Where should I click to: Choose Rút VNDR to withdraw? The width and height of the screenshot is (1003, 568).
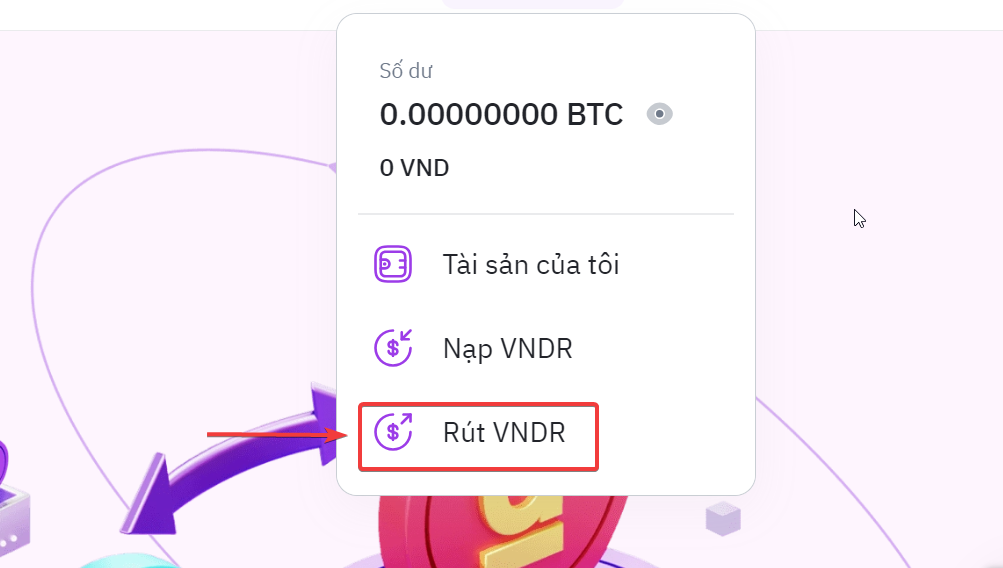(504, 433)
